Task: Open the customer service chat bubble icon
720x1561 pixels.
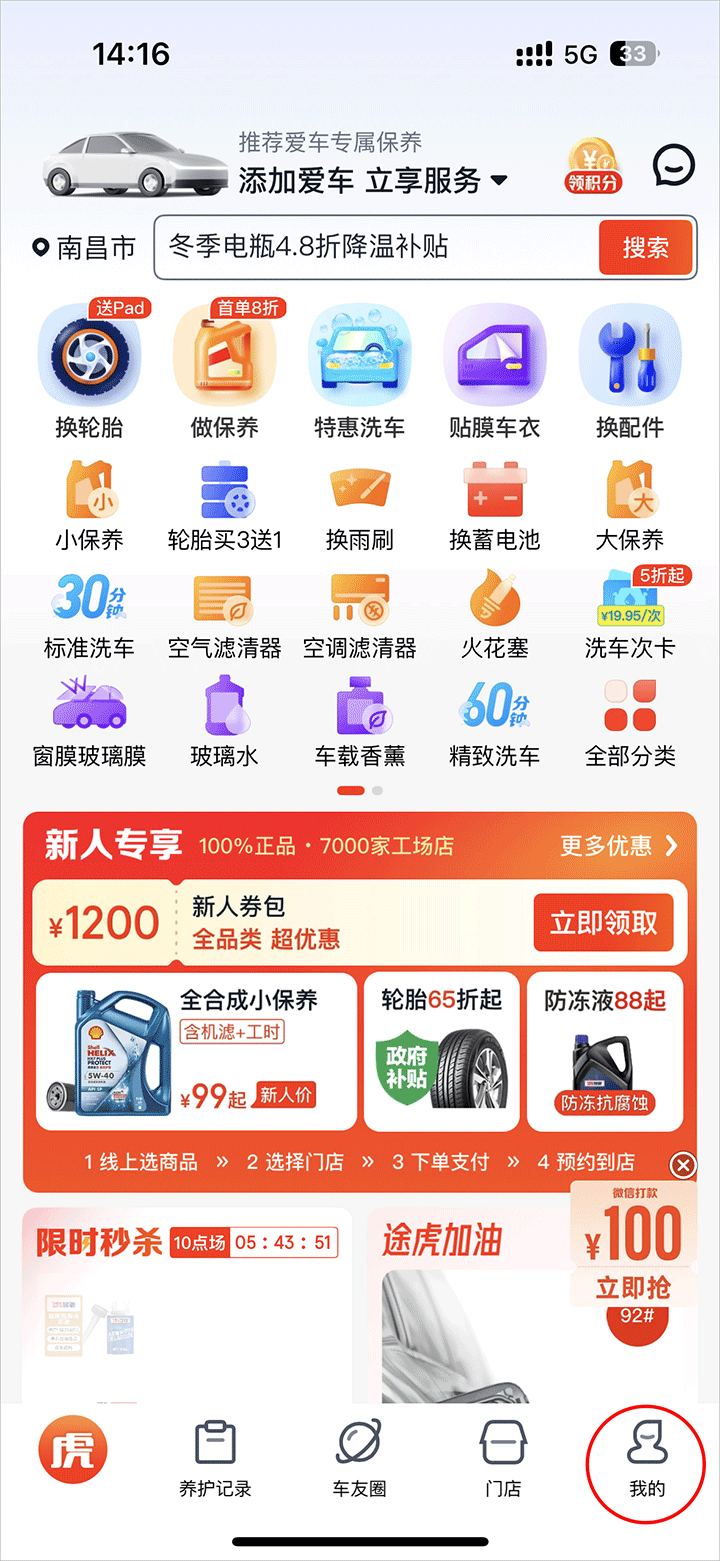Action: tap(673, 165)
